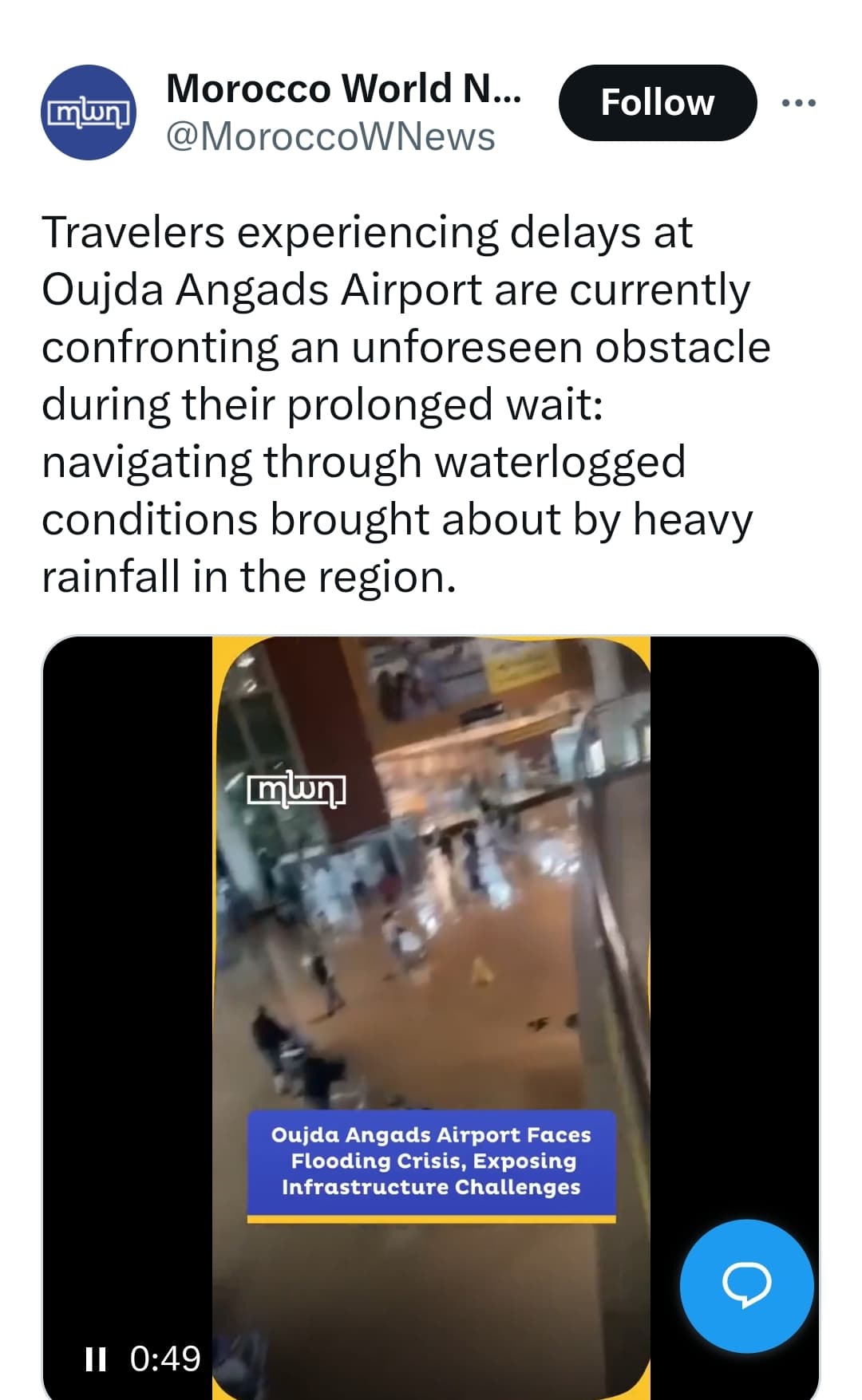Screen dimensions: 862x1400
Task: Tap the blue reply floating button
Action: point(747,1285)
